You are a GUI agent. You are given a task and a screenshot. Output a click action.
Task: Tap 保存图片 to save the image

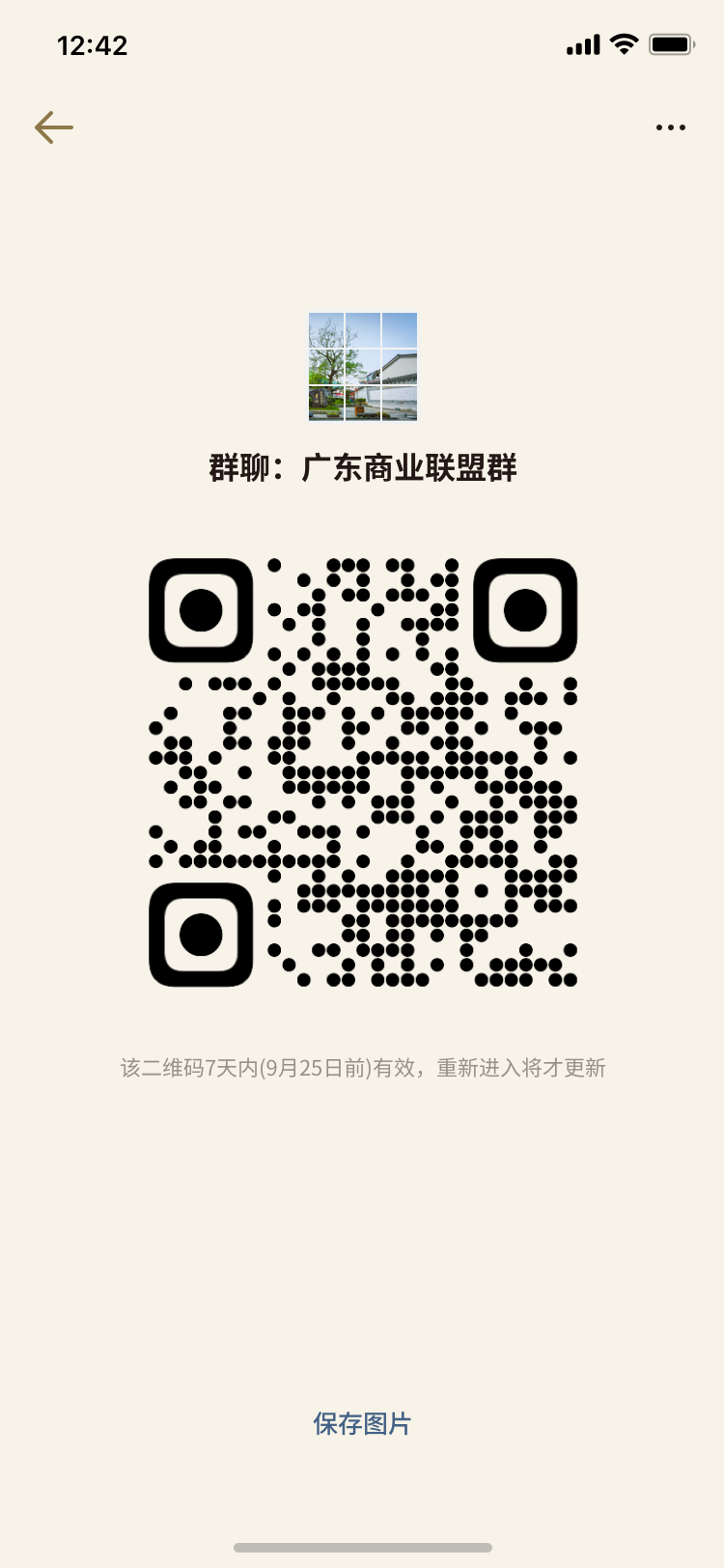(362, 1423)
